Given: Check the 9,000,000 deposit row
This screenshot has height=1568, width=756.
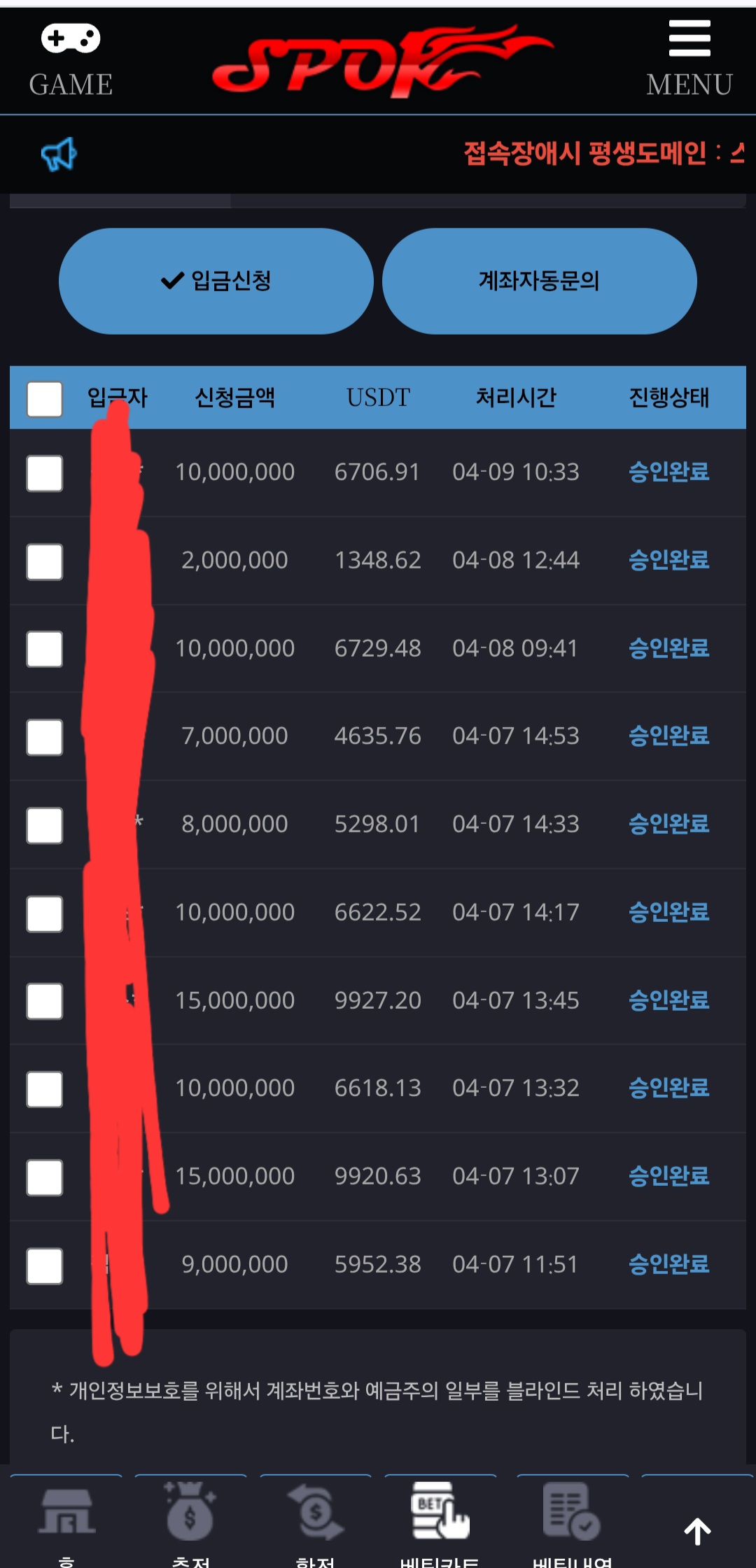Looking at the screenshot, I should [45, 1266].
